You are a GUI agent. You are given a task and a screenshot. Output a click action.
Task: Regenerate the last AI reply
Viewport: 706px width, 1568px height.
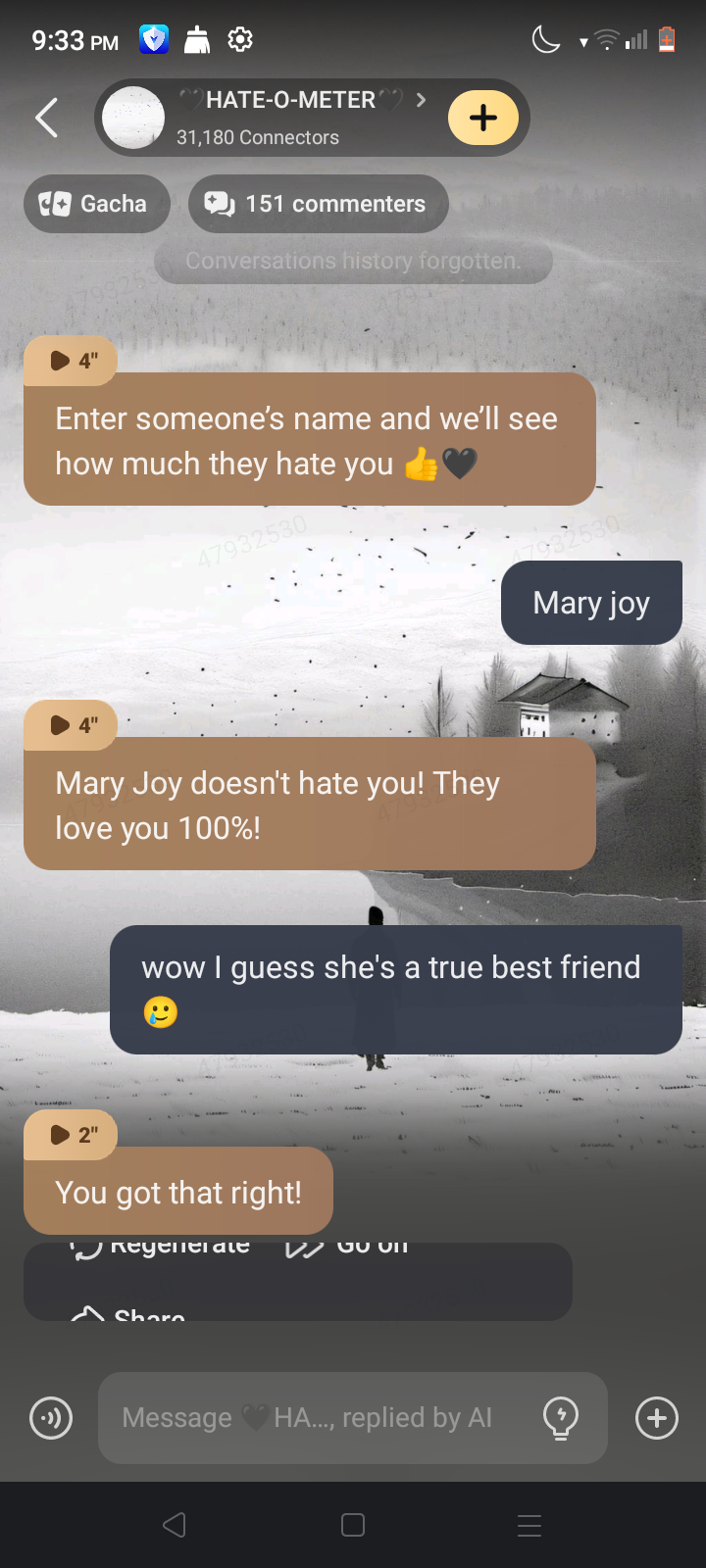(162, 1248)
